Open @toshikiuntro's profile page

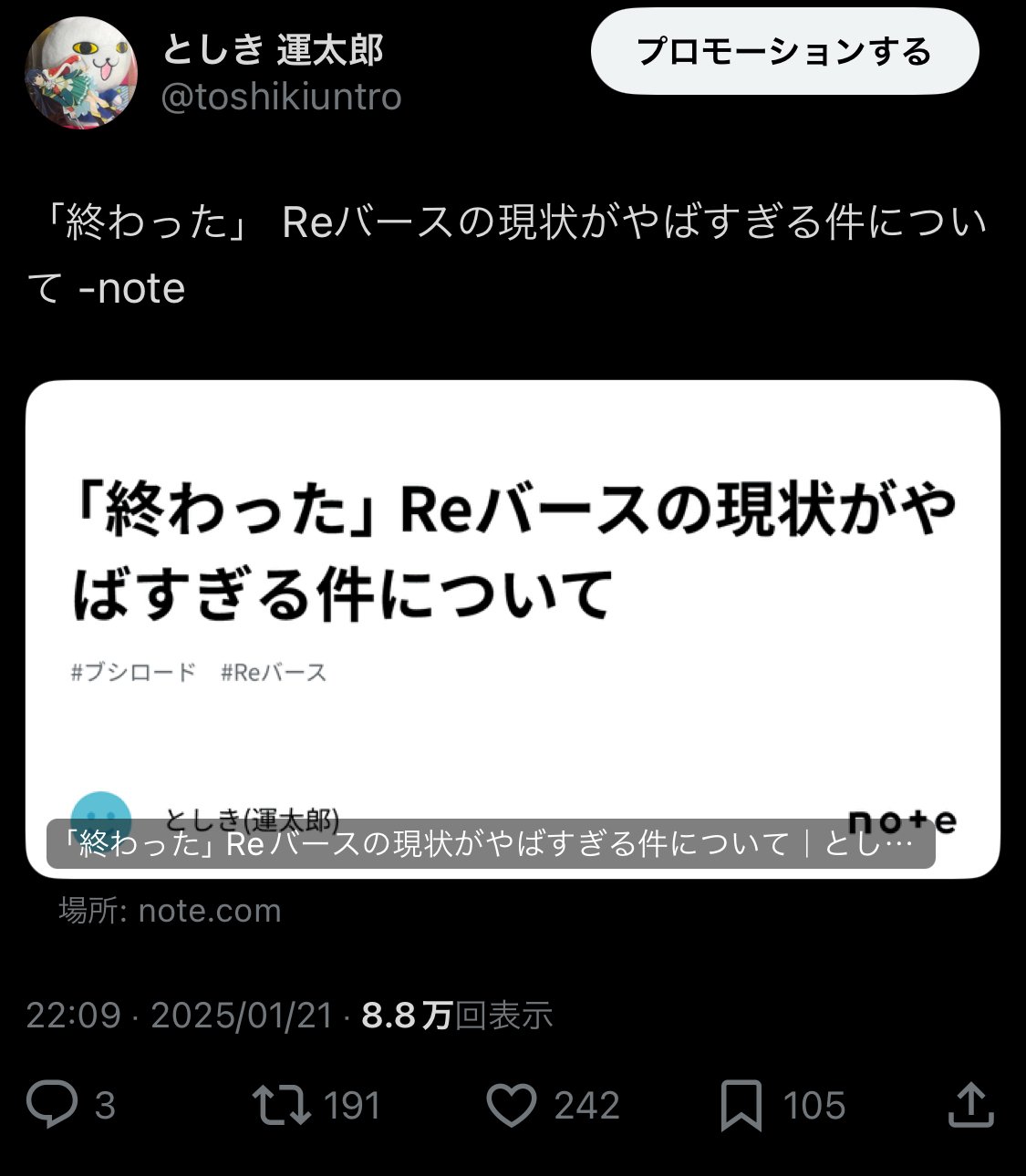(x=285, y=95)
